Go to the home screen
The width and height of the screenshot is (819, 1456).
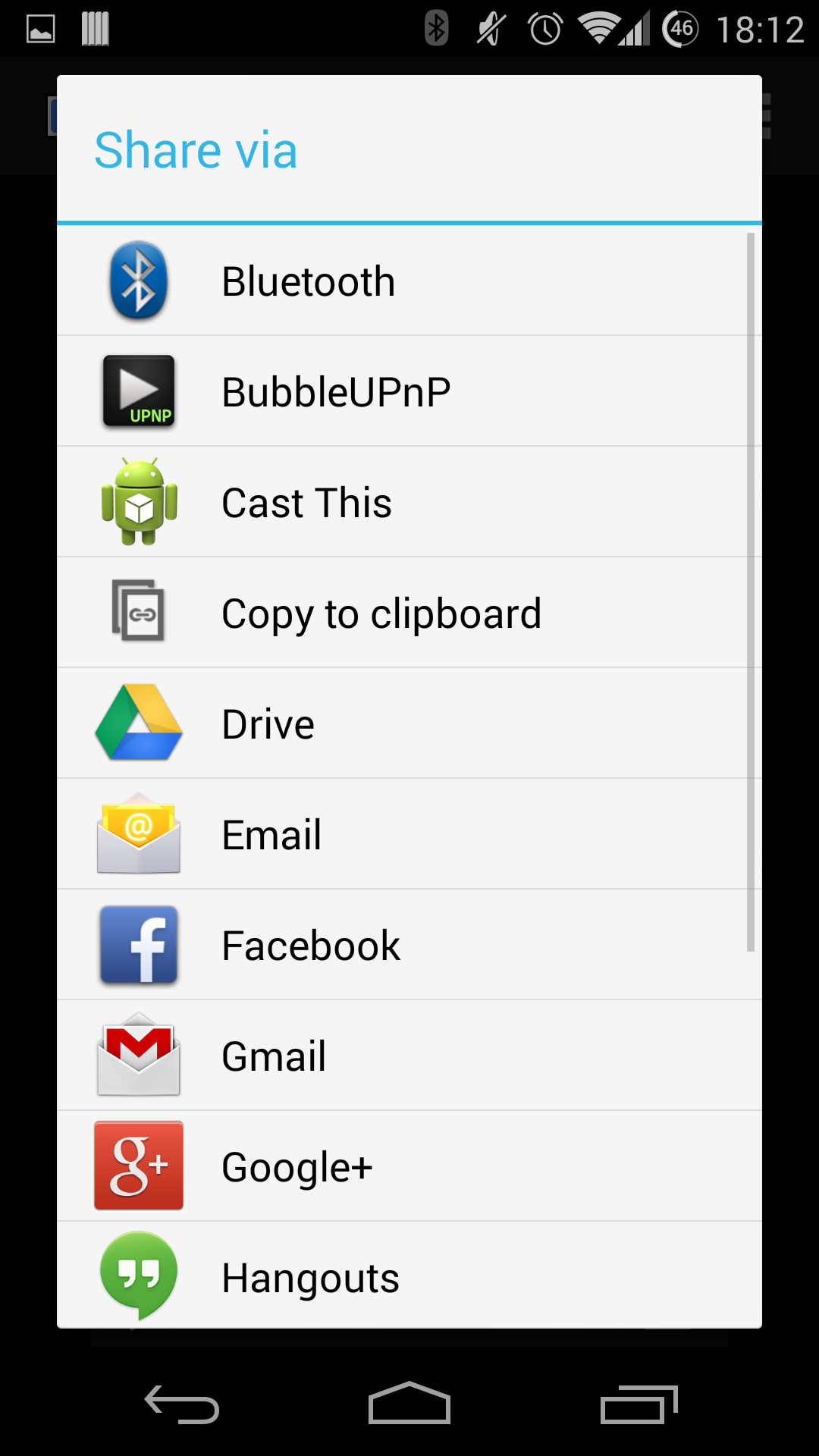click(409, 1403)
